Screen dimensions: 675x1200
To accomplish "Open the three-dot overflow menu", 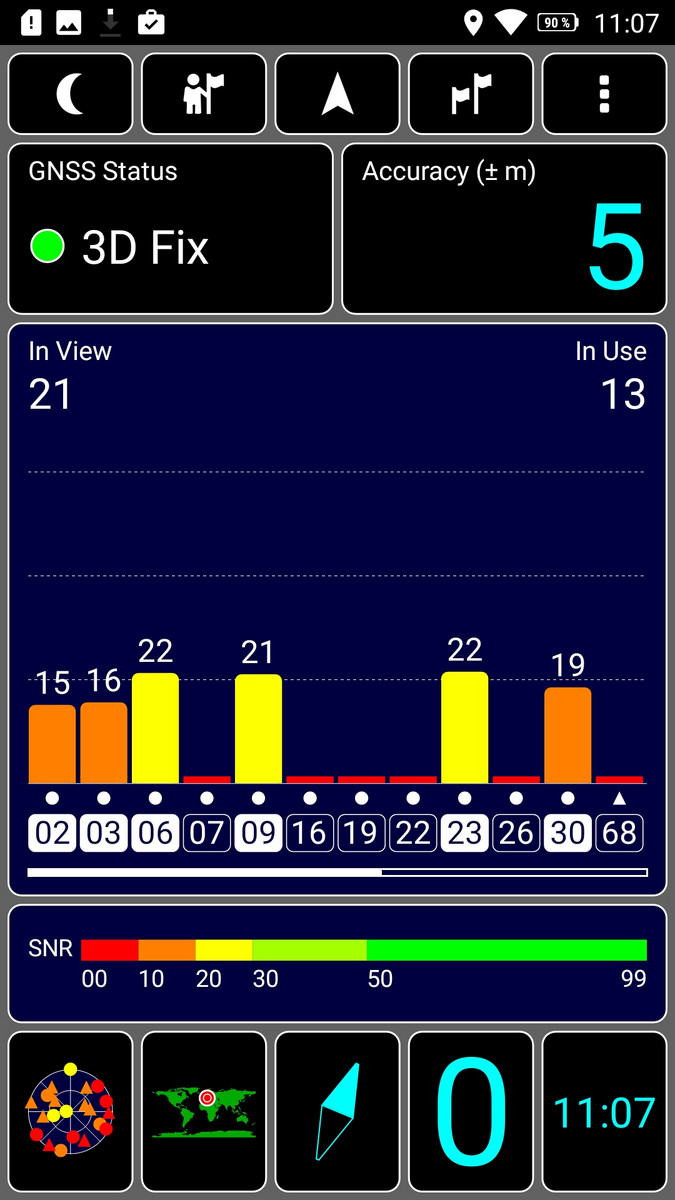I will point(604,94).
